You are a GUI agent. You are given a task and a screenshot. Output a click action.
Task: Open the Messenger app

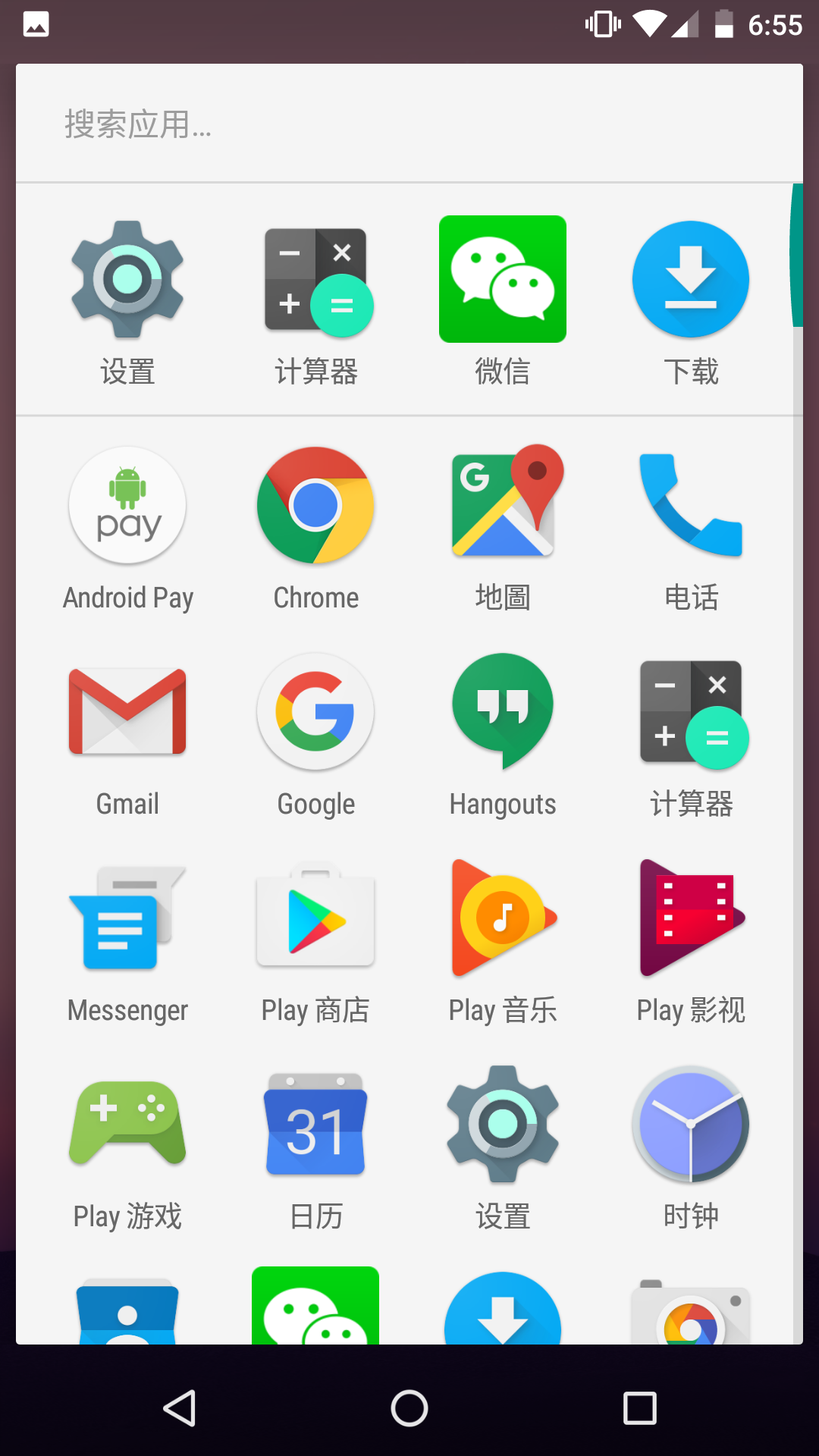(127, 941)
